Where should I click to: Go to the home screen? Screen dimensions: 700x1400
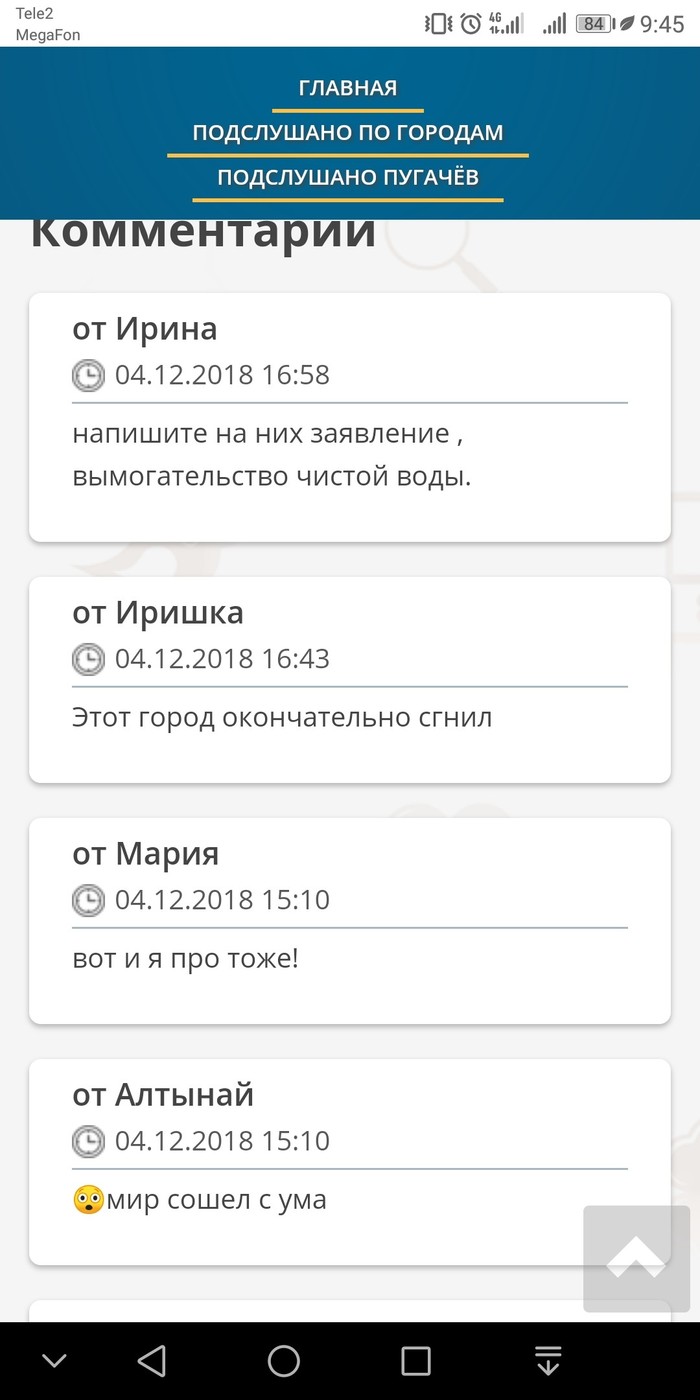284,1360
